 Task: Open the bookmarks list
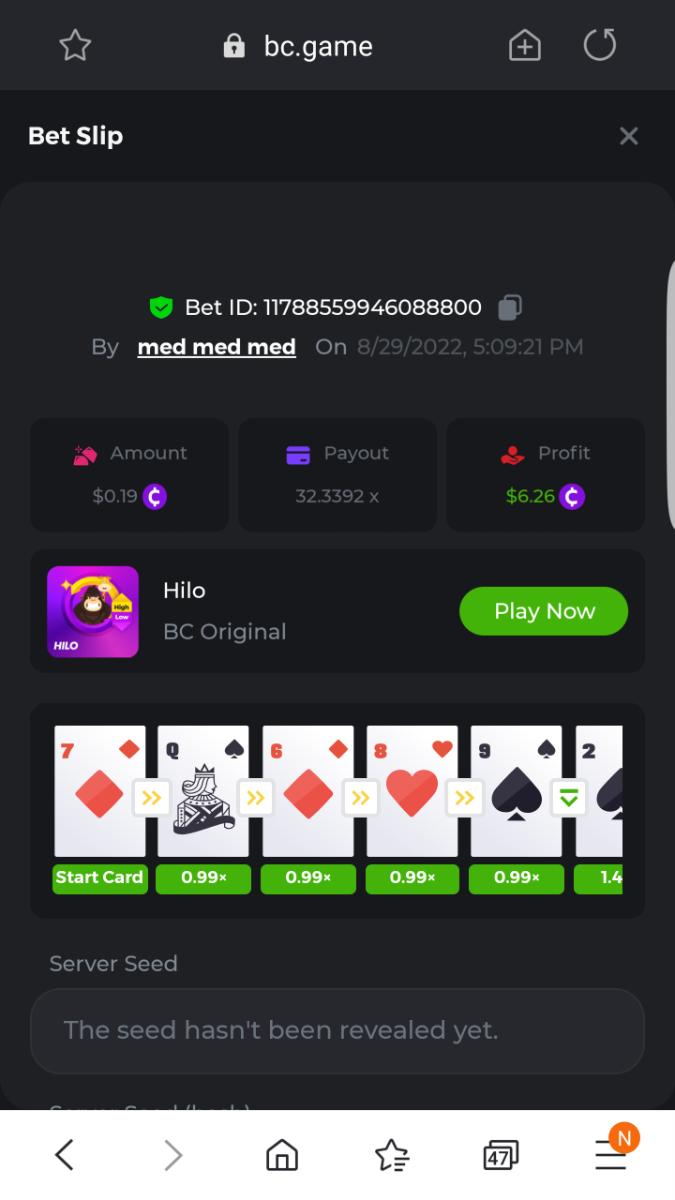[392, 1156]
